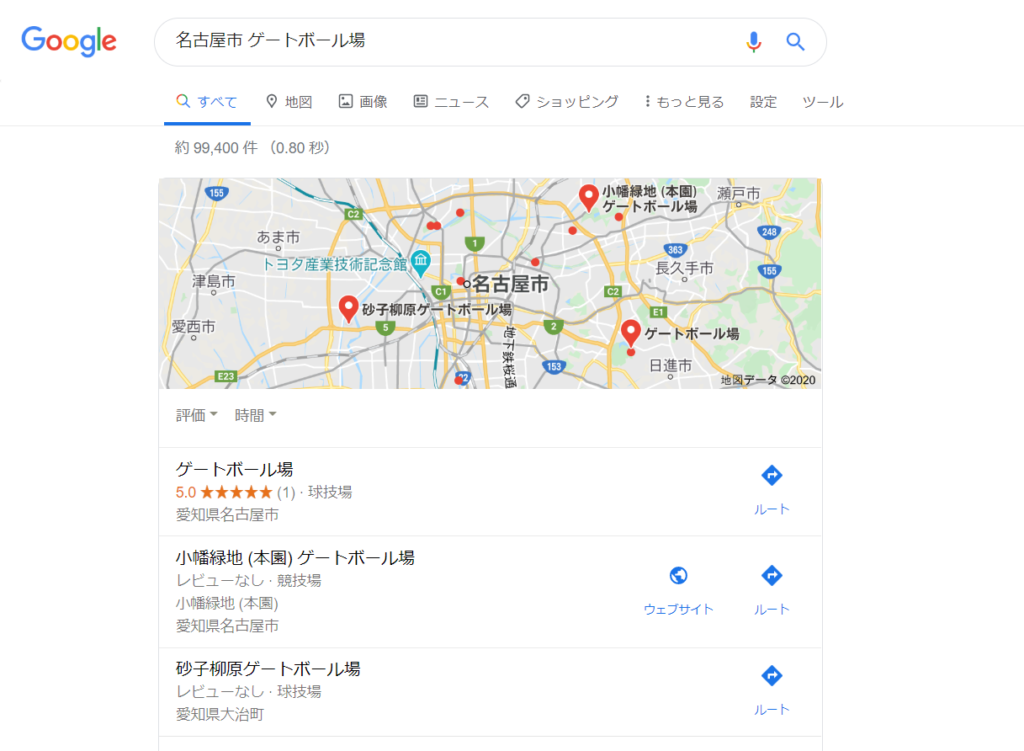Image resolution: width=1024 pixels, height=751 pixels.
Task: Expand the 評価 filter dropdown
Action: point(197,415)
